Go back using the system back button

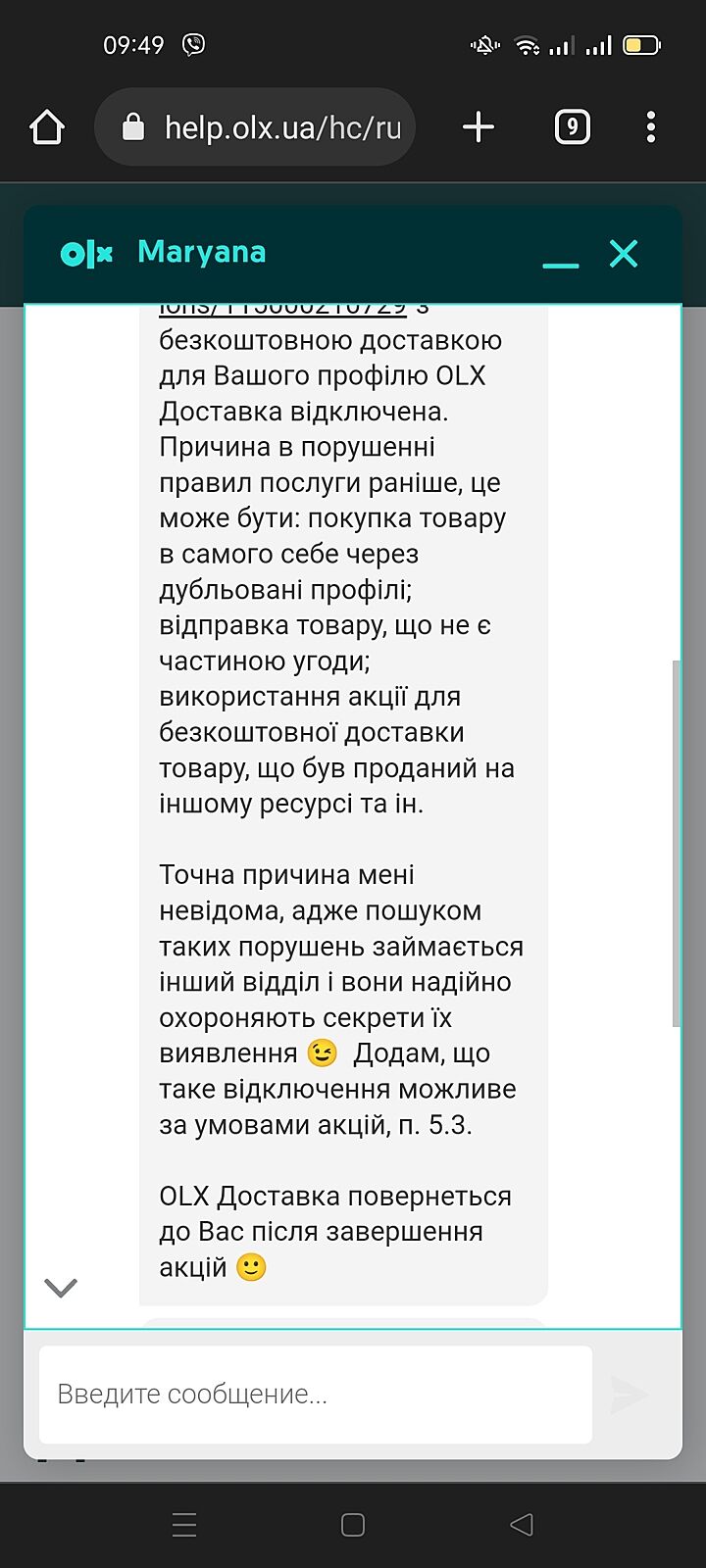pos(522,1524)
